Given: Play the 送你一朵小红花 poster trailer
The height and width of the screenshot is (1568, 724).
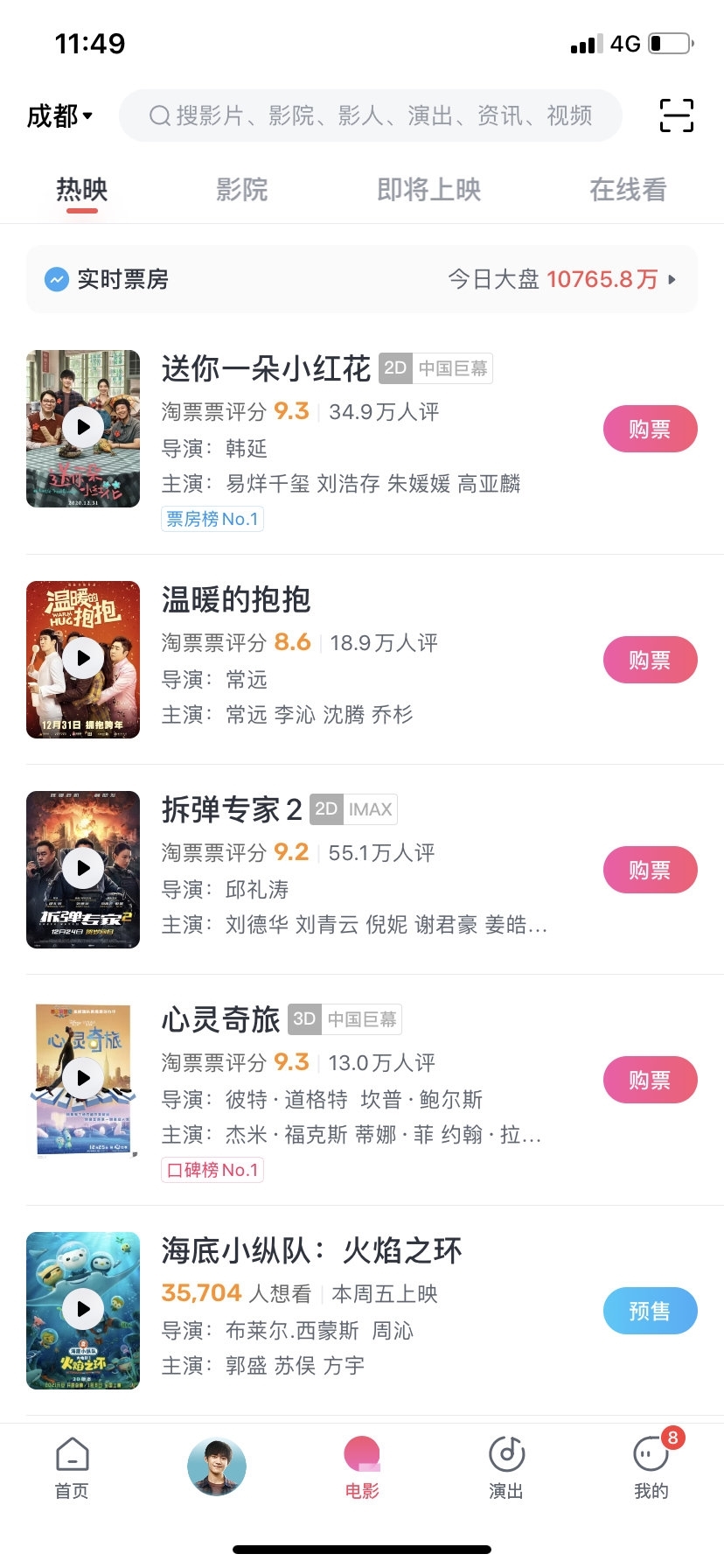Looking at the screenshot, I should 83,428.
